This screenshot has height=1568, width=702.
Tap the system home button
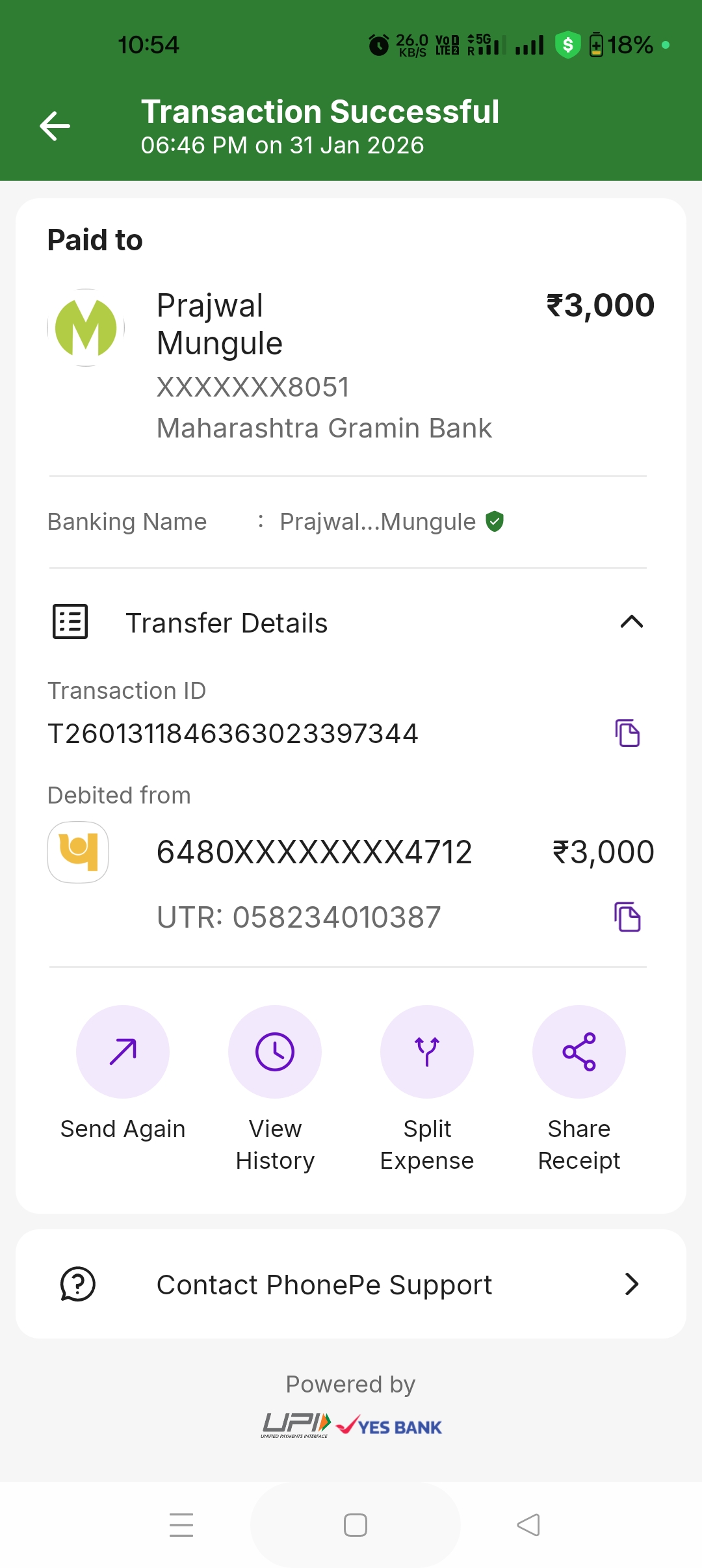click(356, 1524)
